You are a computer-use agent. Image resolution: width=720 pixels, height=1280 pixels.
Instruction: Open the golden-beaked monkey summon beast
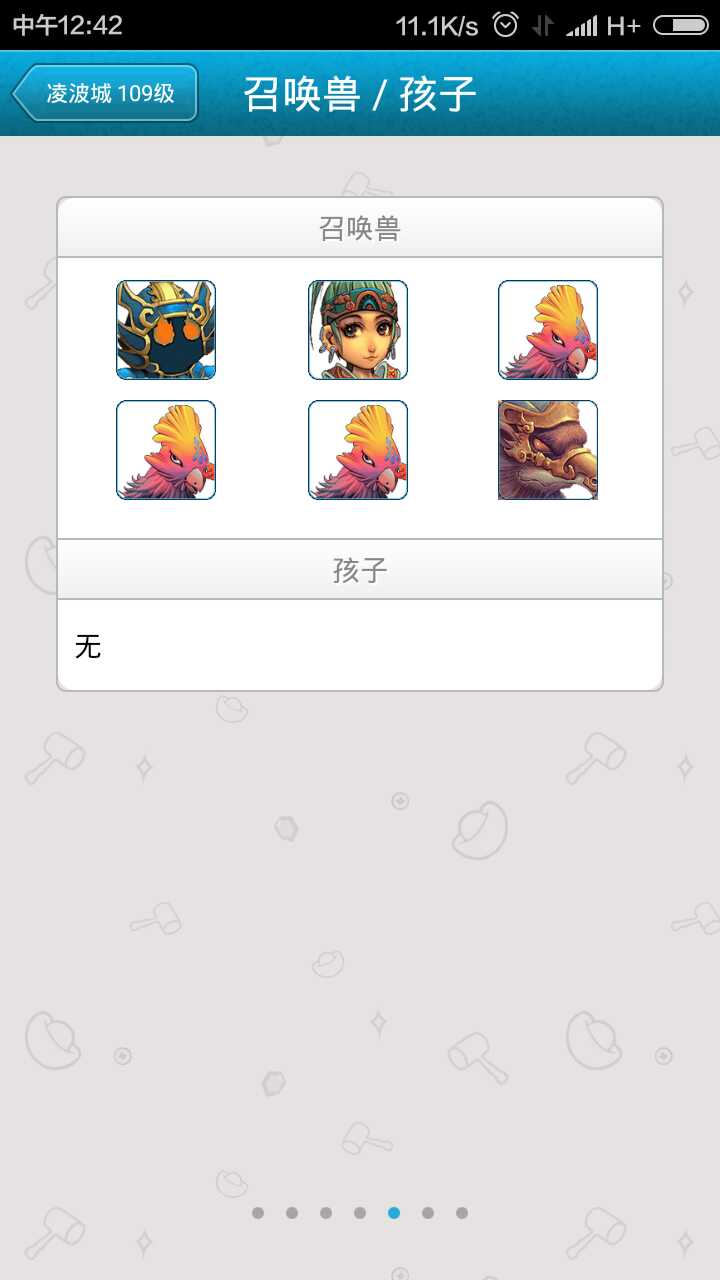(x=548, y=450)
